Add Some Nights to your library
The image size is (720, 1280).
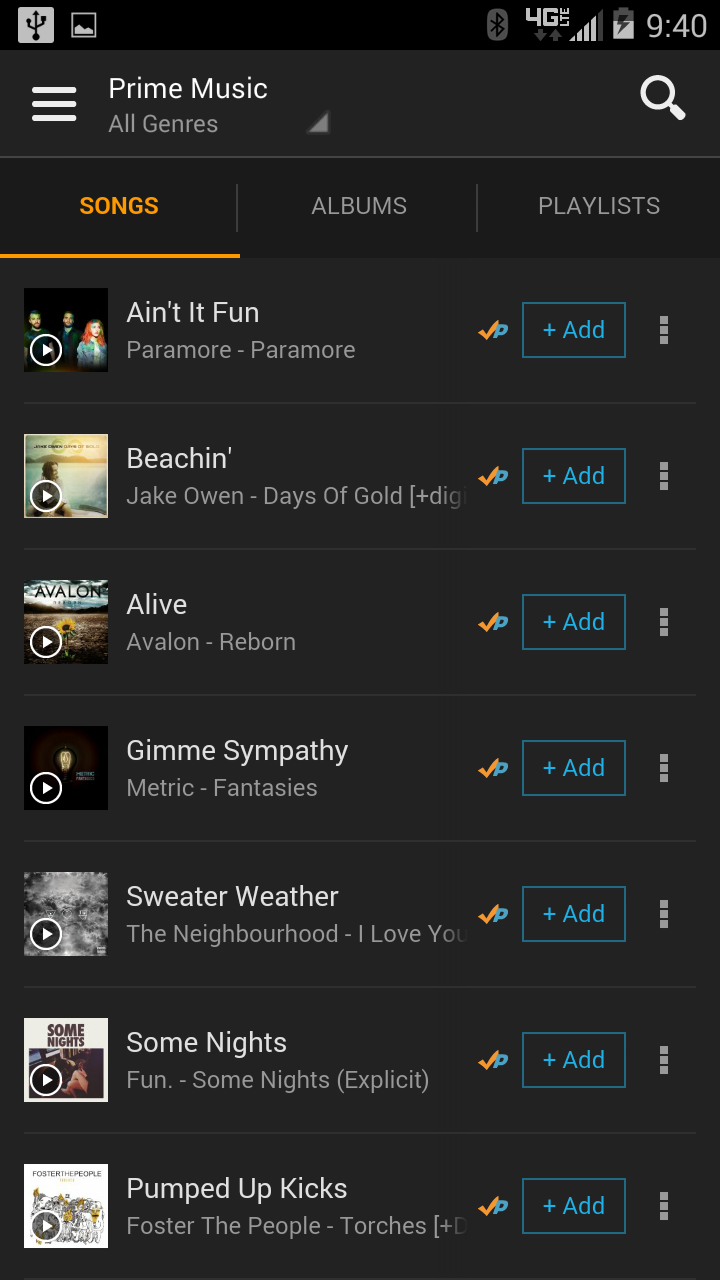(x=573, y=1060)
